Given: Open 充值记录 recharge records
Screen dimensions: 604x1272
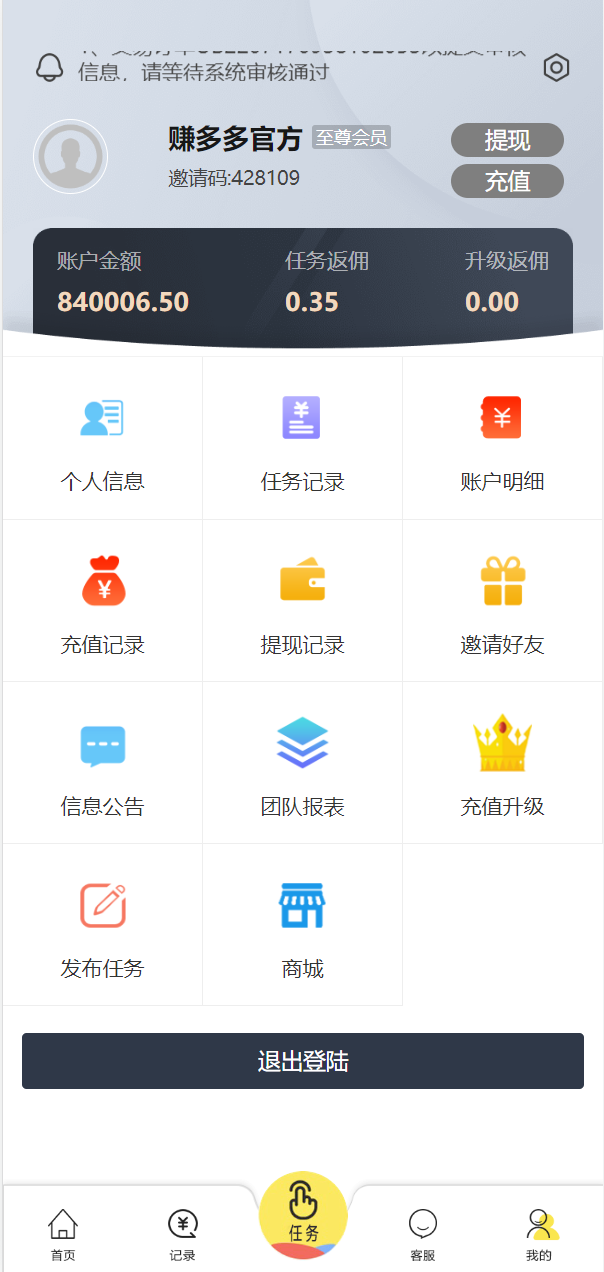Looking at the screenshot, I should pos(102,601).
